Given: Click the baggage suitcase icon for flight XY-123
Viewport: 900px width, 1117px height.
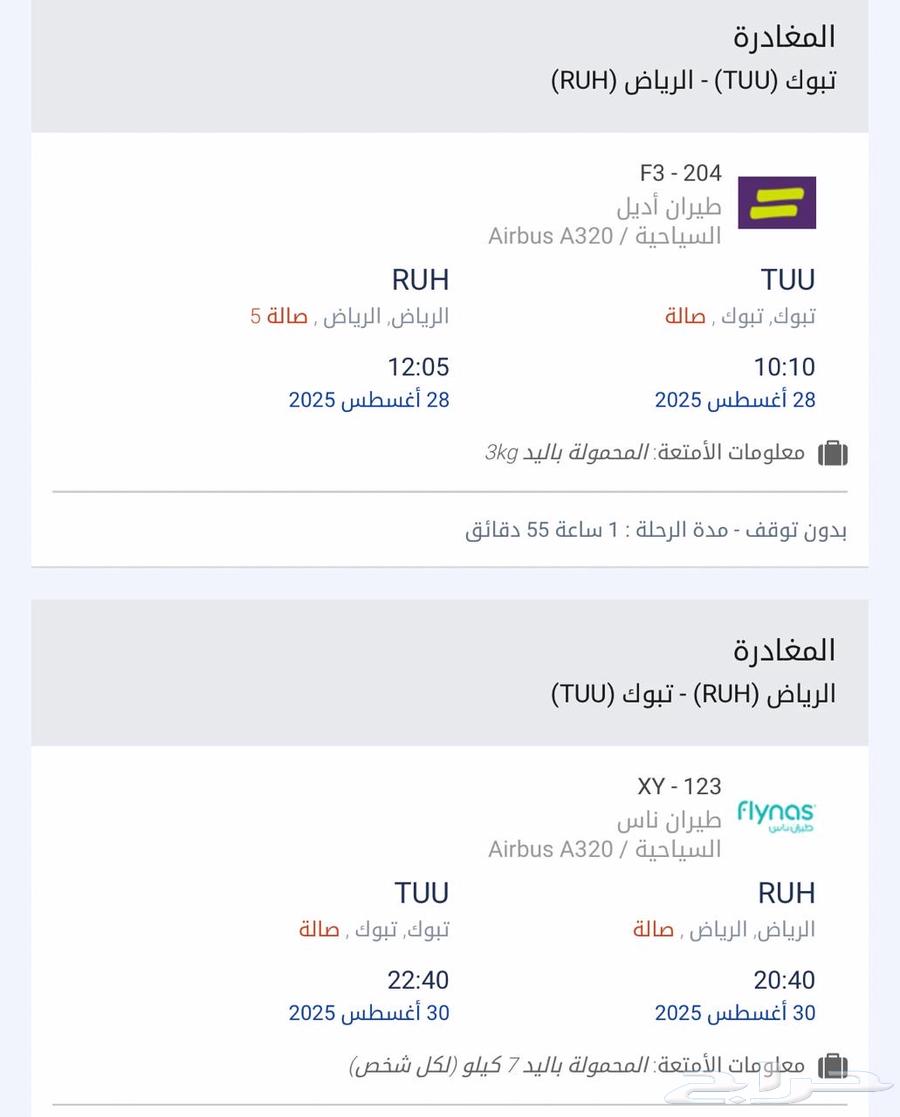Looking at the screenshot, I should coord(833,1064).
